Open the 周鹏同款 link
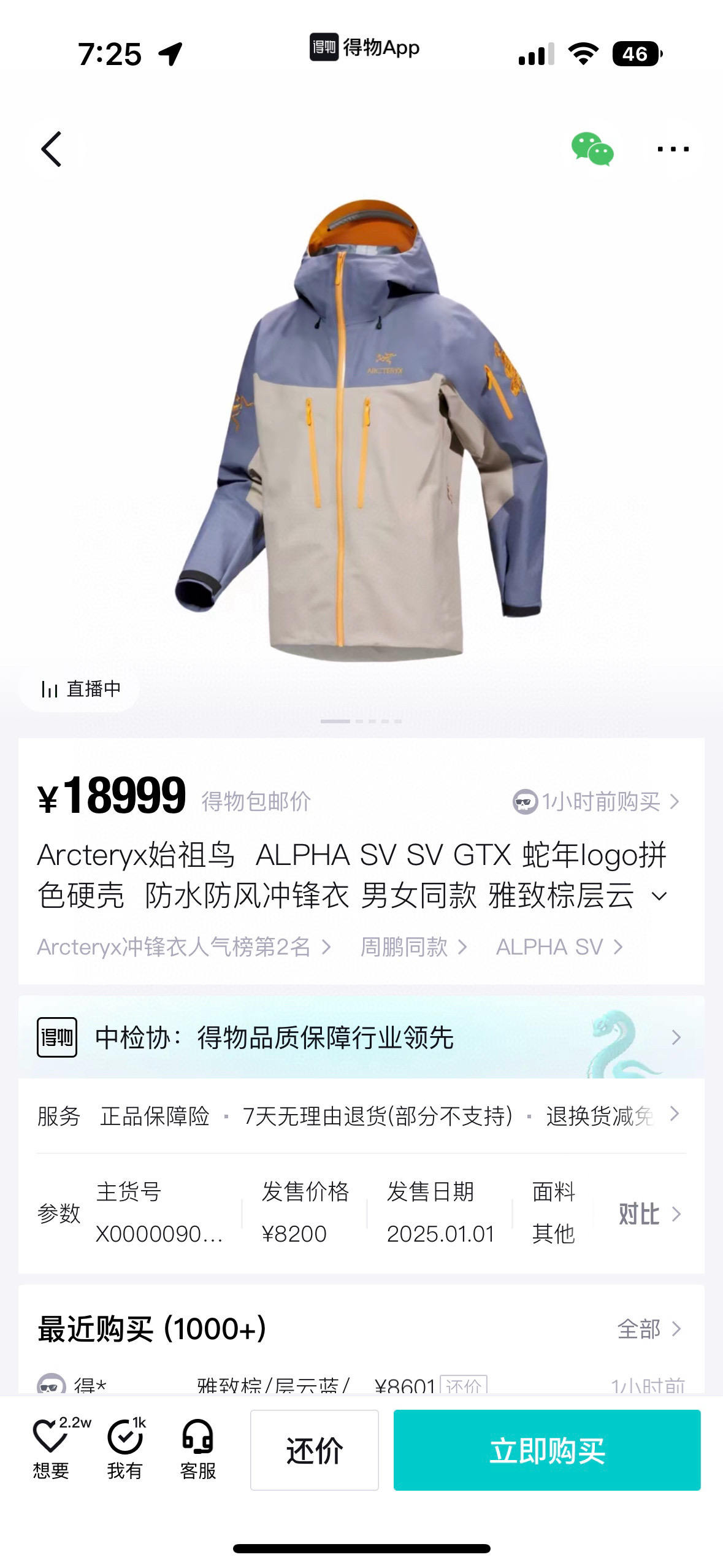 pyautogui.click(x=413, y=947)
